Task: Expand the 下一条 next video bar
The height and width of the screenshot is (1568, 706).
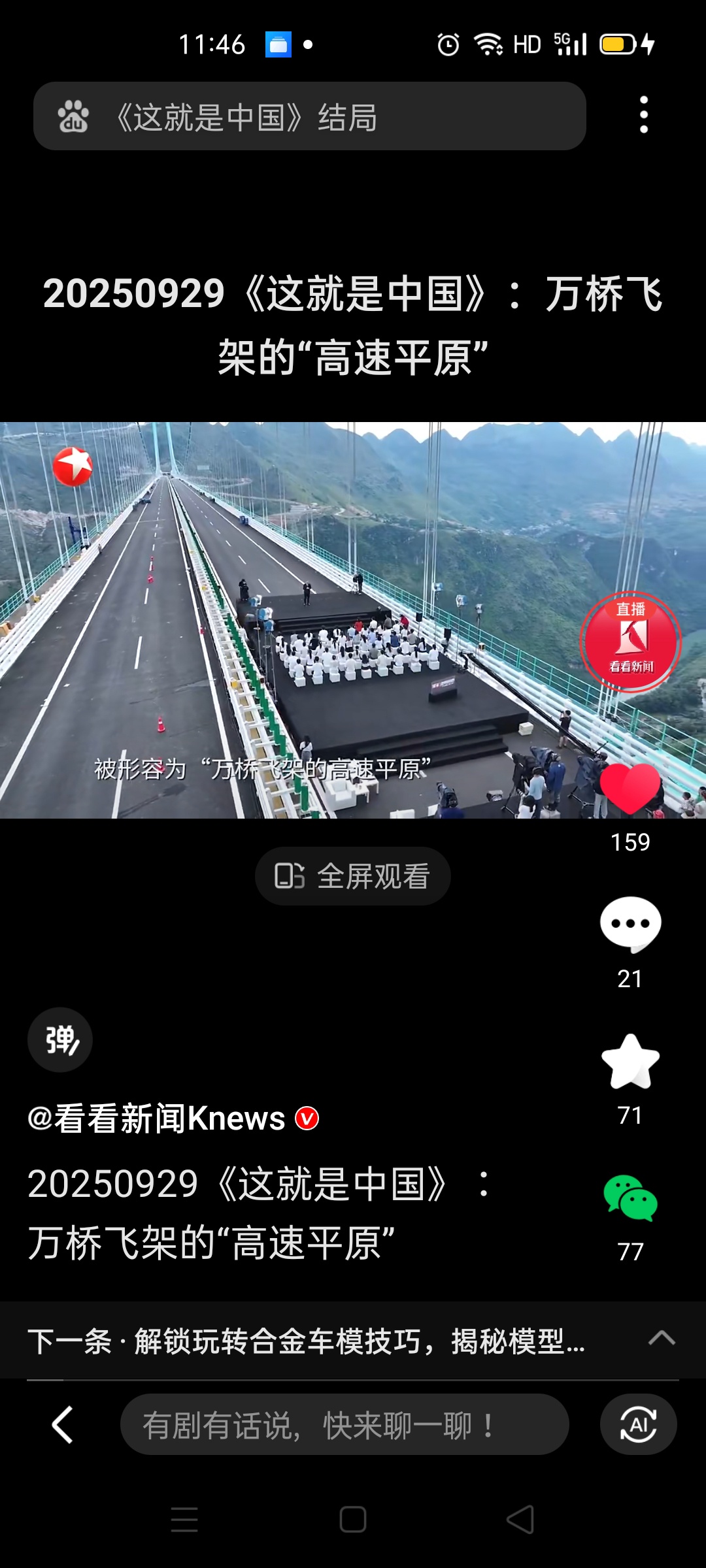Action: pyautogui.click(x=661, y=1338)
